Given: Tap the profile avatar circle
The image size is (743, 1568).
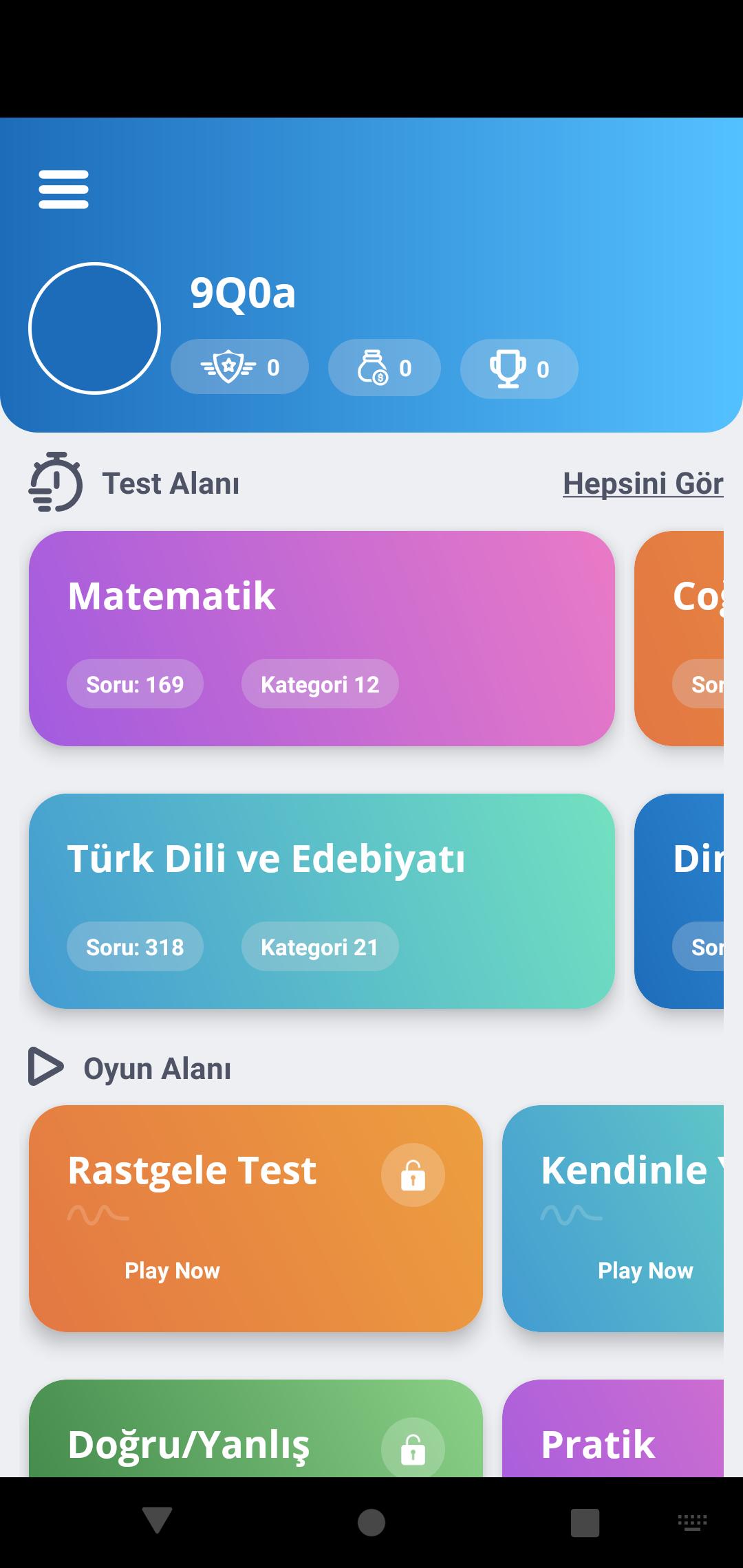Looking at the screenshot, I should 94,328.
